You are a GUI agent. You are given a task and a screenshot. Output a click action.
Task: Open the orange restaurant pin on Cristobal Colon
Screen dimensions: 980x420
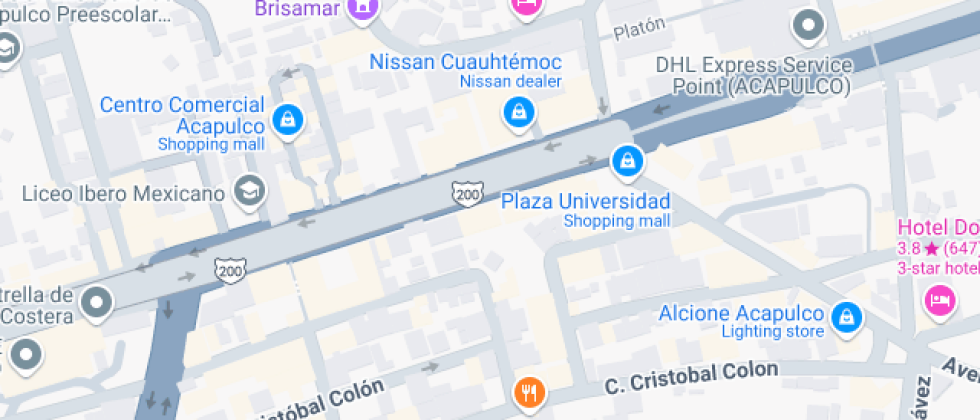pos(529,392)
